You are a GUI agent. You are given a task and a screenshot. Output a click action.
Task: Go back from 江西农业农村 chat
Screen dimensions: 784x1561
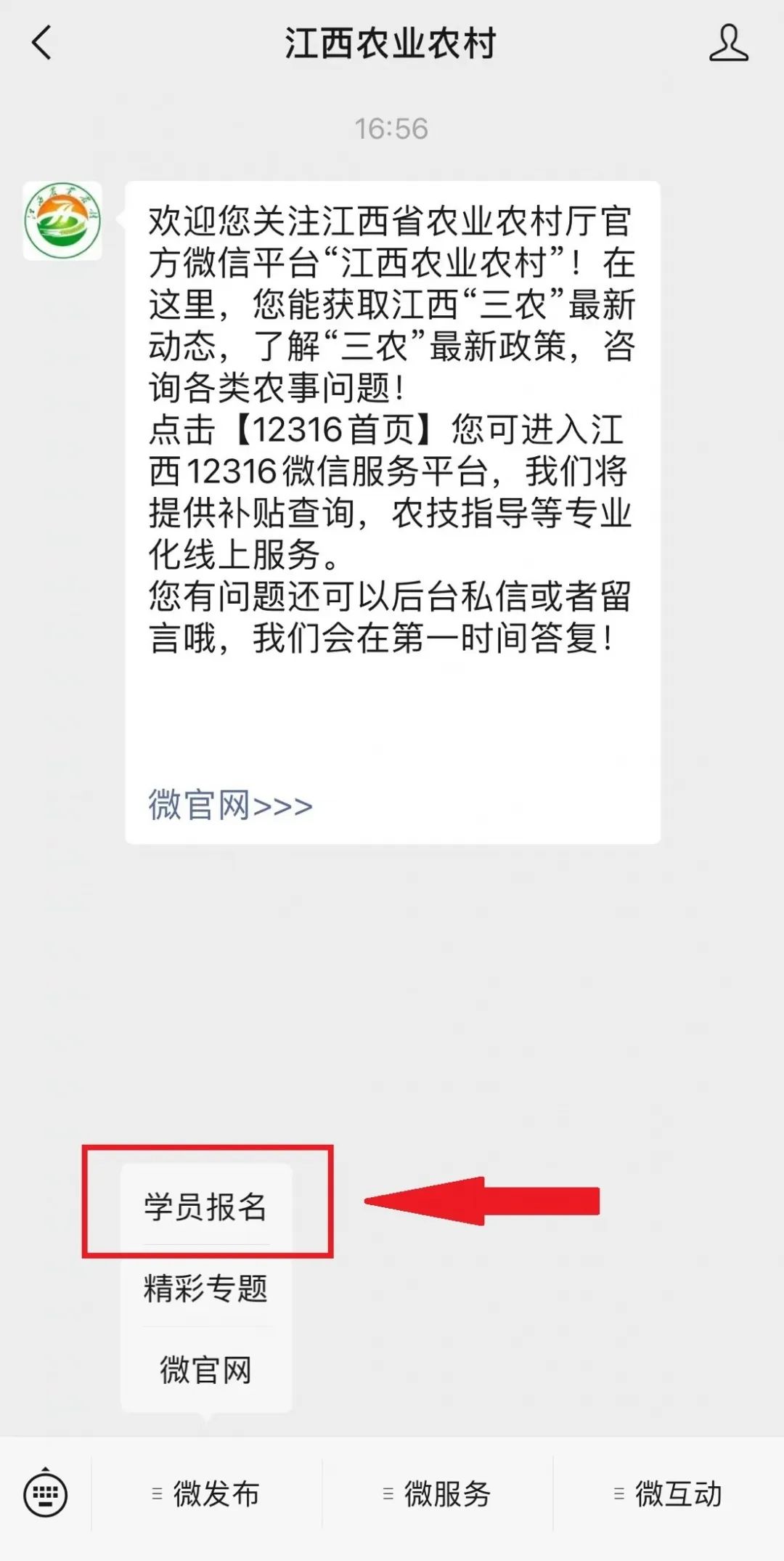(42, 42)
